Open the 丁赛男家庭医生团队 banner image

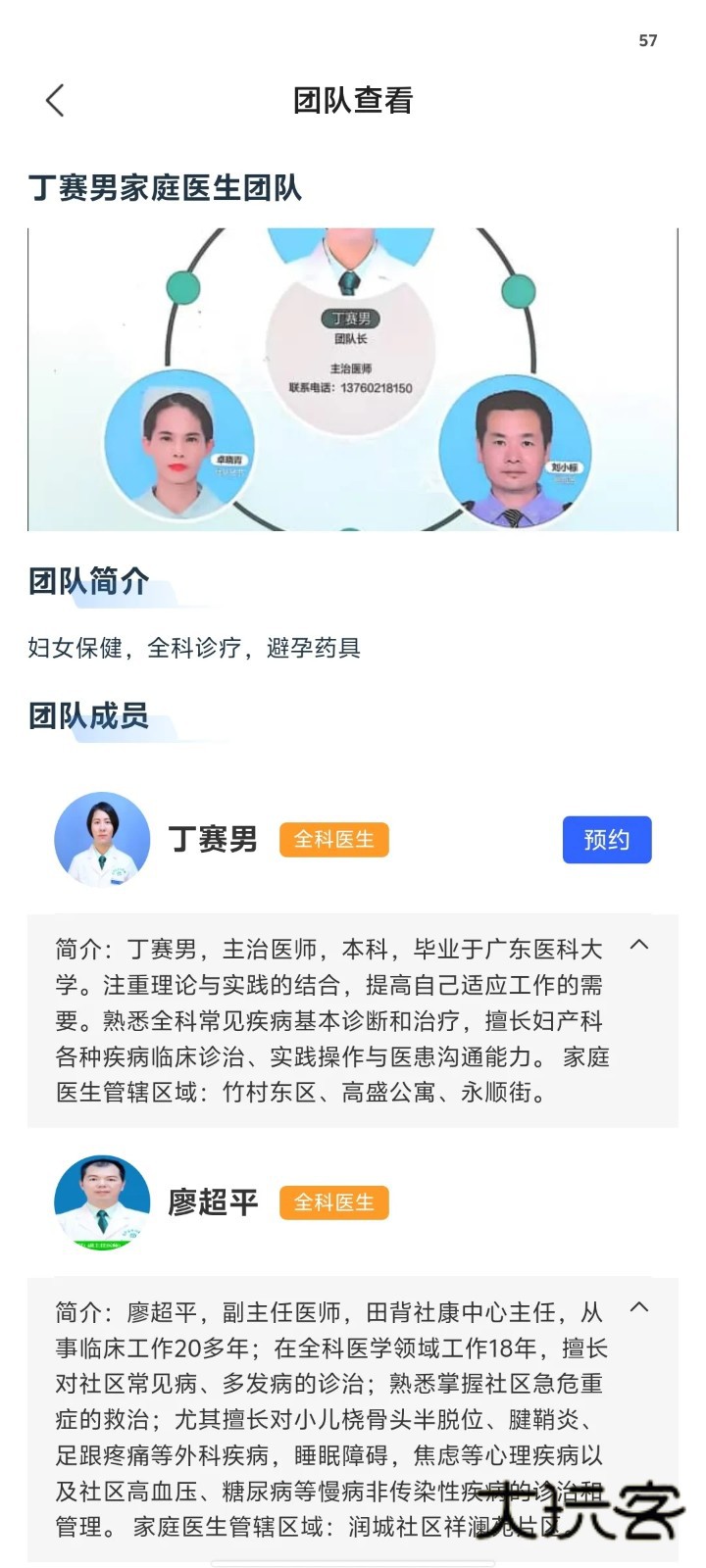pos(353,379)
